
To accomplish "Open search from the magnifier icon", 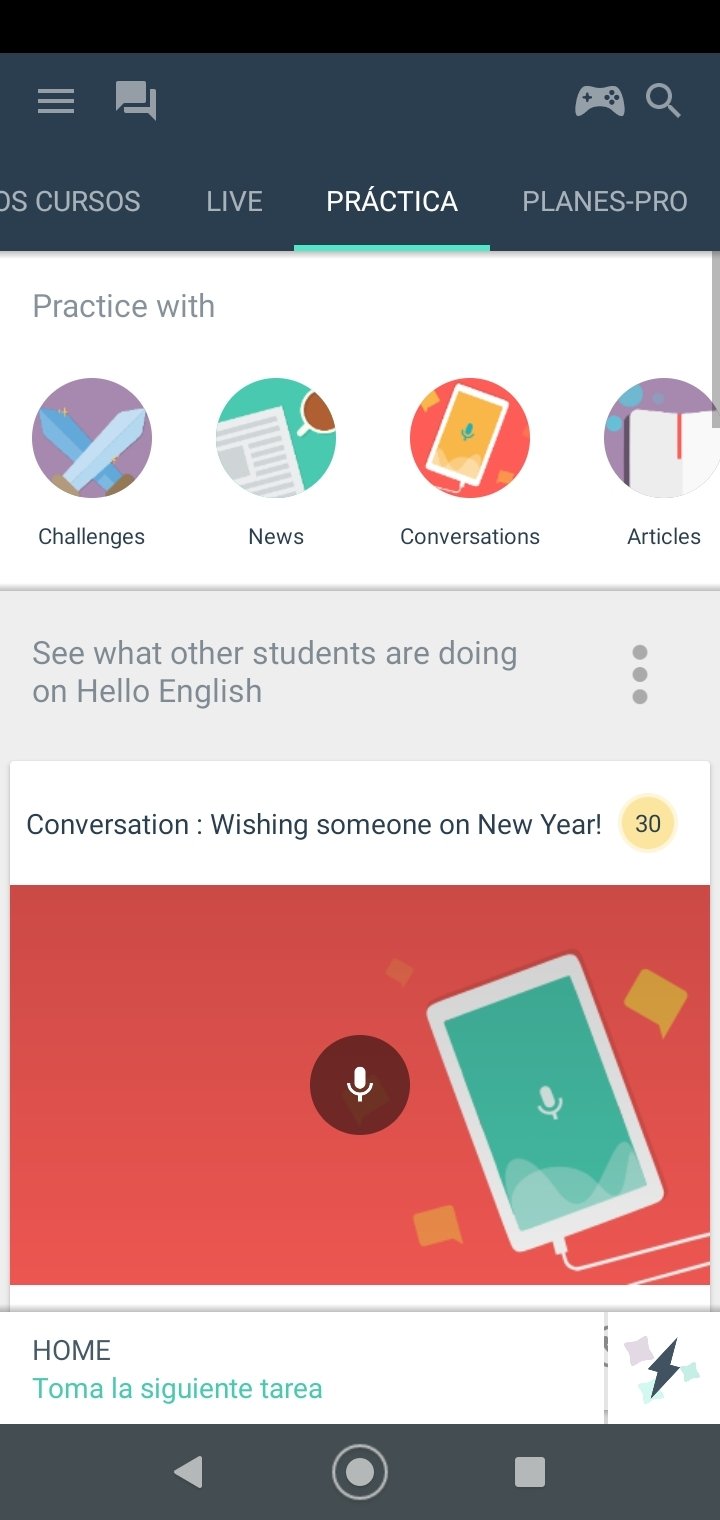I will (663, 101).
